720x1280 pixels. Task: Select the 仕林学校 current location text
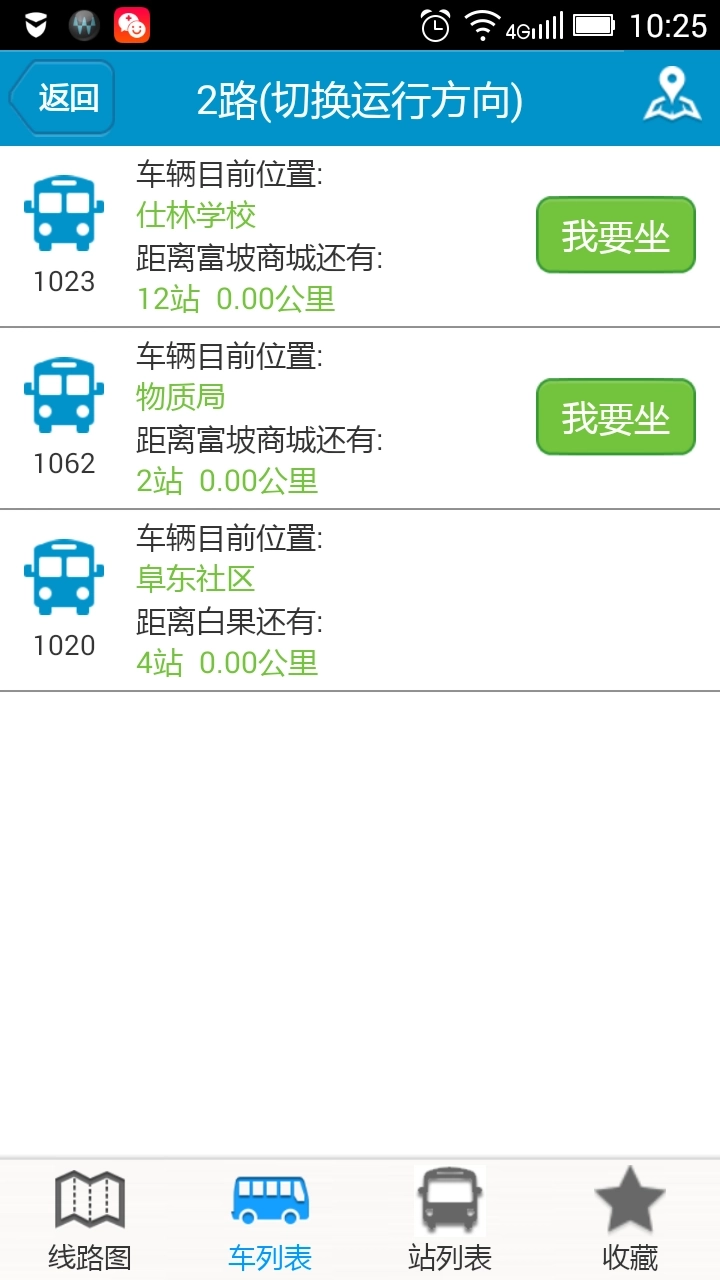point(195,215)
